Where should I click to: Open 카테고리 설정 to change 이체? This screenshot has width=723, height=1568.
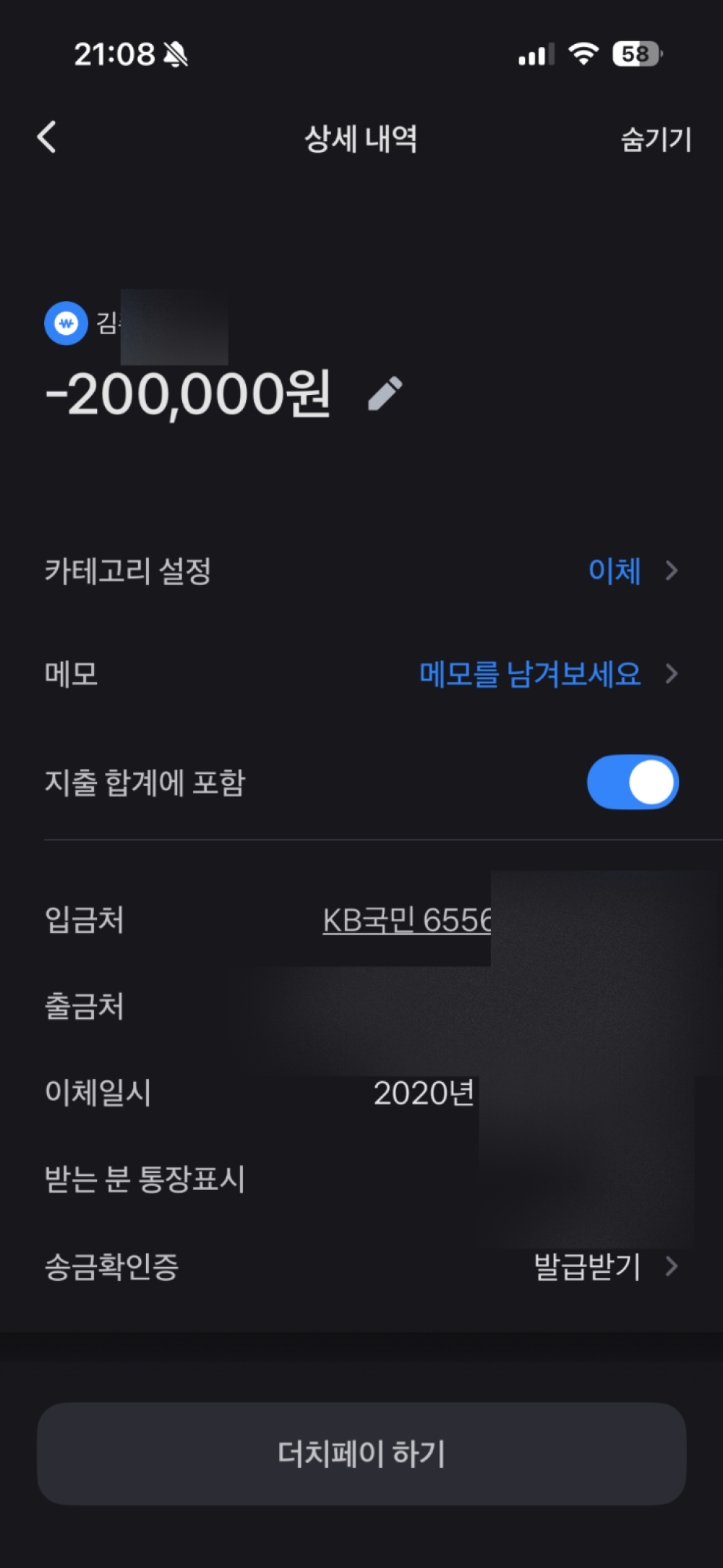(x=631, y=571)
